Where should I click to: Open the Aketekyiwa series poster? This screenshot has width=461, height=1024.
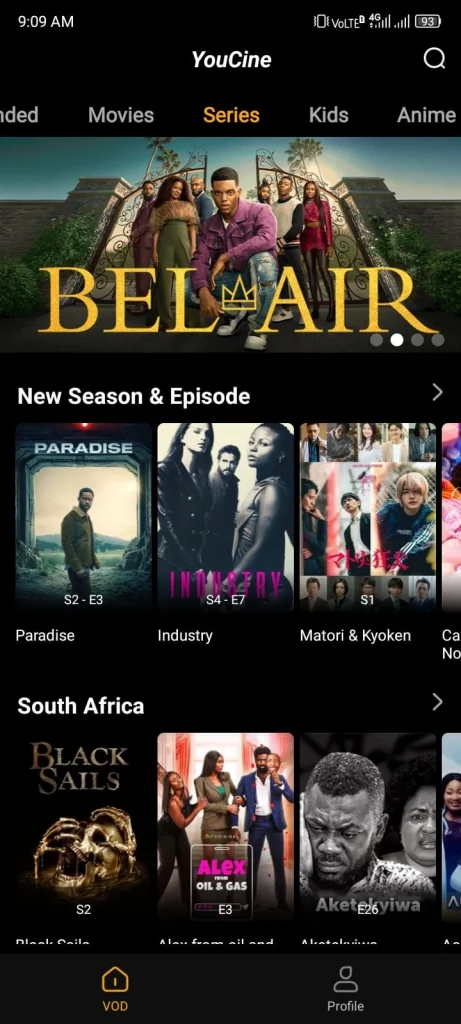coord(368,827)
